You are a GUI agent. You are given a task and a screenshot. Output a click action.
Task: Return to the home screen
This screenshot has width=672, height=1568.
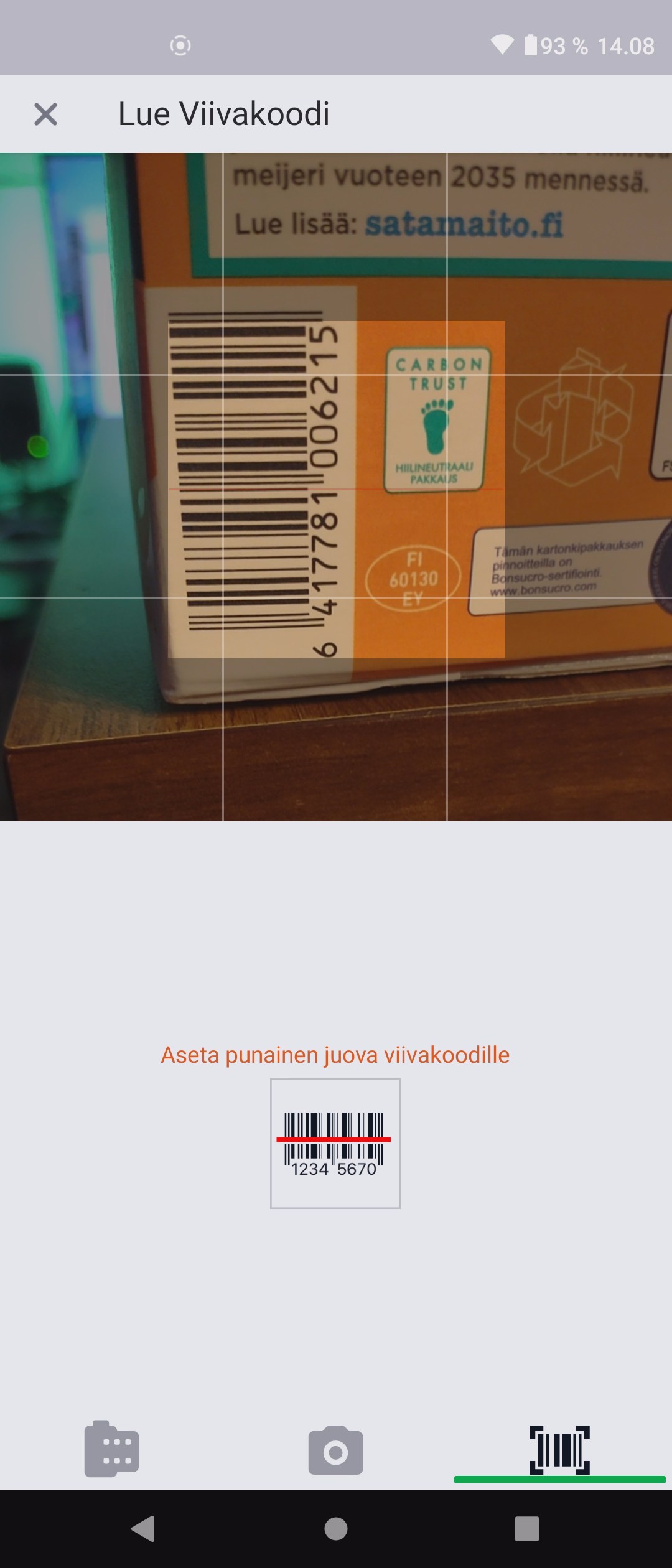[x=336, y=1528]
